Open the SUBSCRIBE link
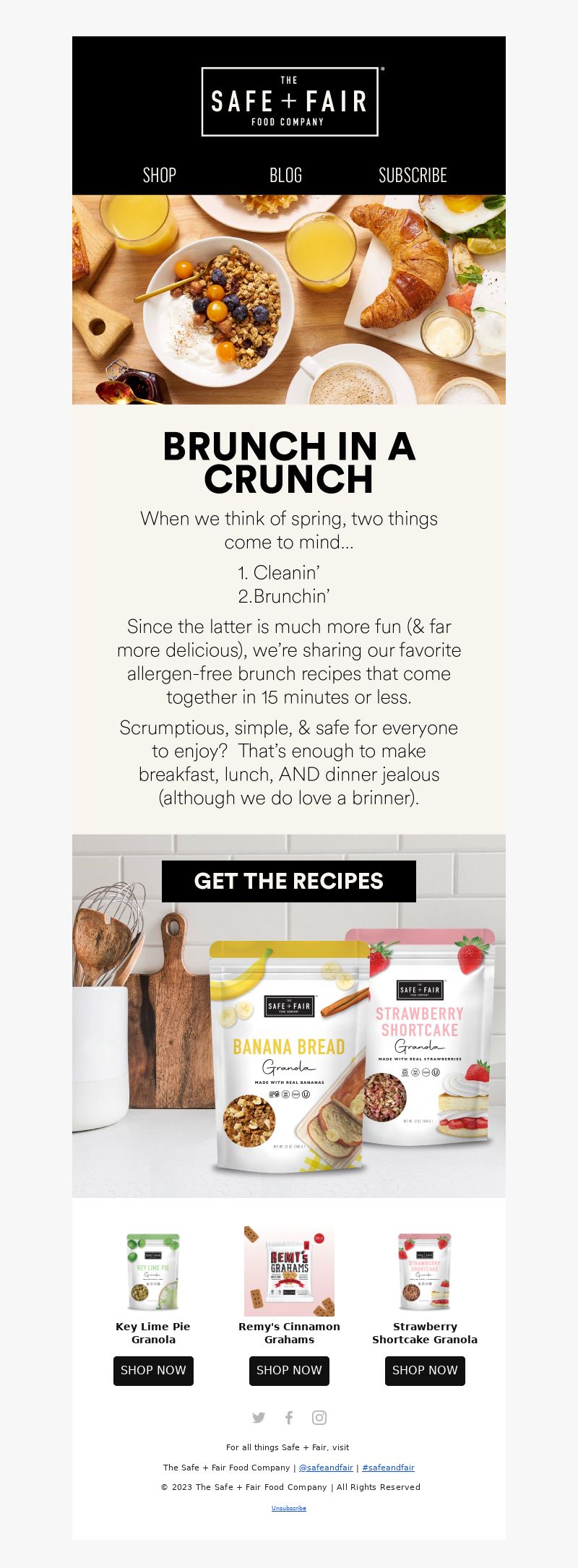578x1568 pixels. pyautogui.click(x=413, y=175)
